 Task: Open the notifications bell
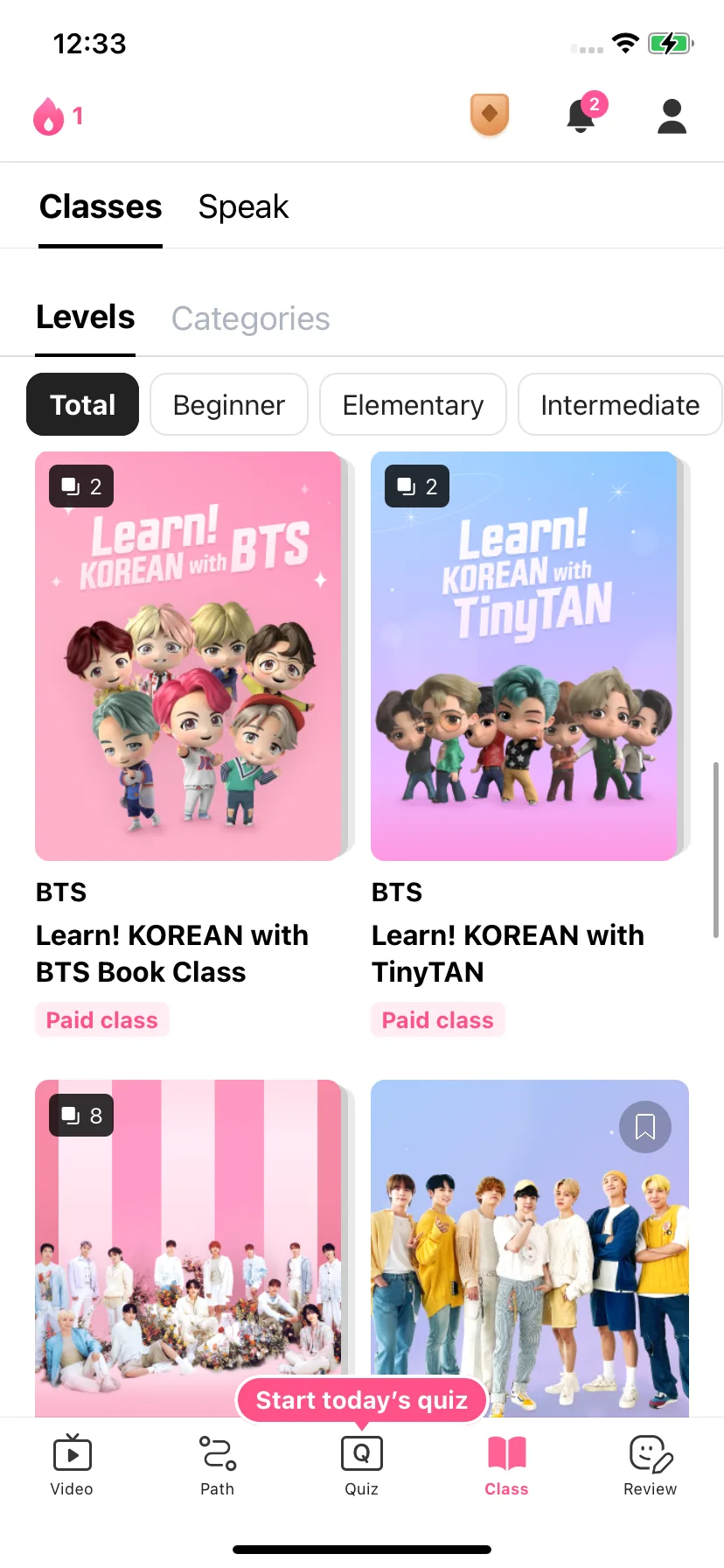581,115
